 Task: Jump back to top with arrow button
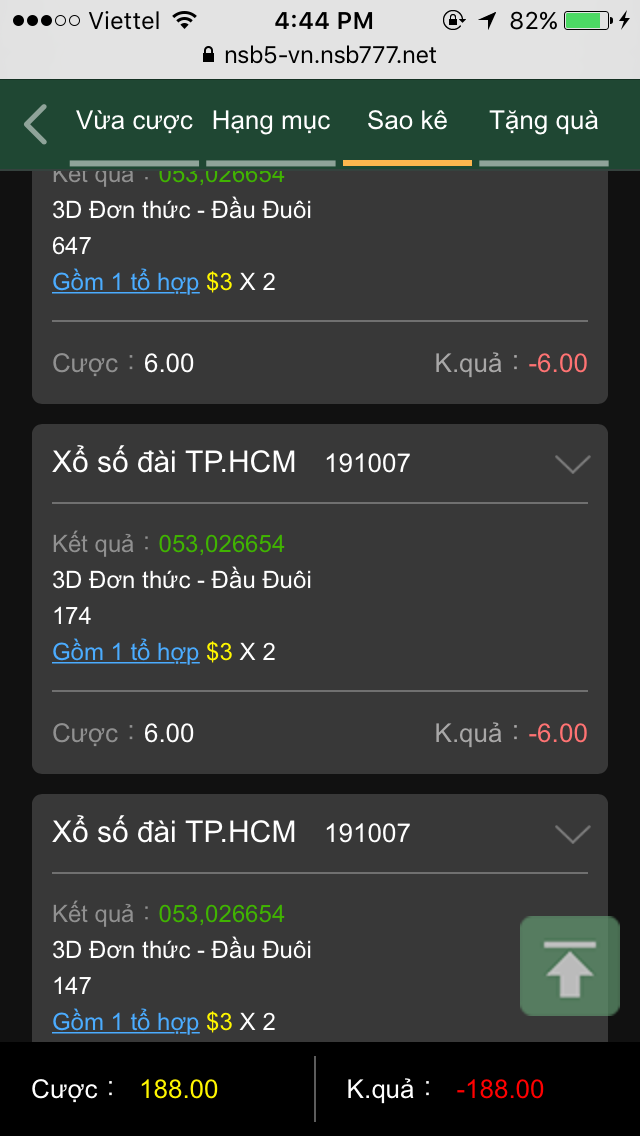[x=570, y=967]
